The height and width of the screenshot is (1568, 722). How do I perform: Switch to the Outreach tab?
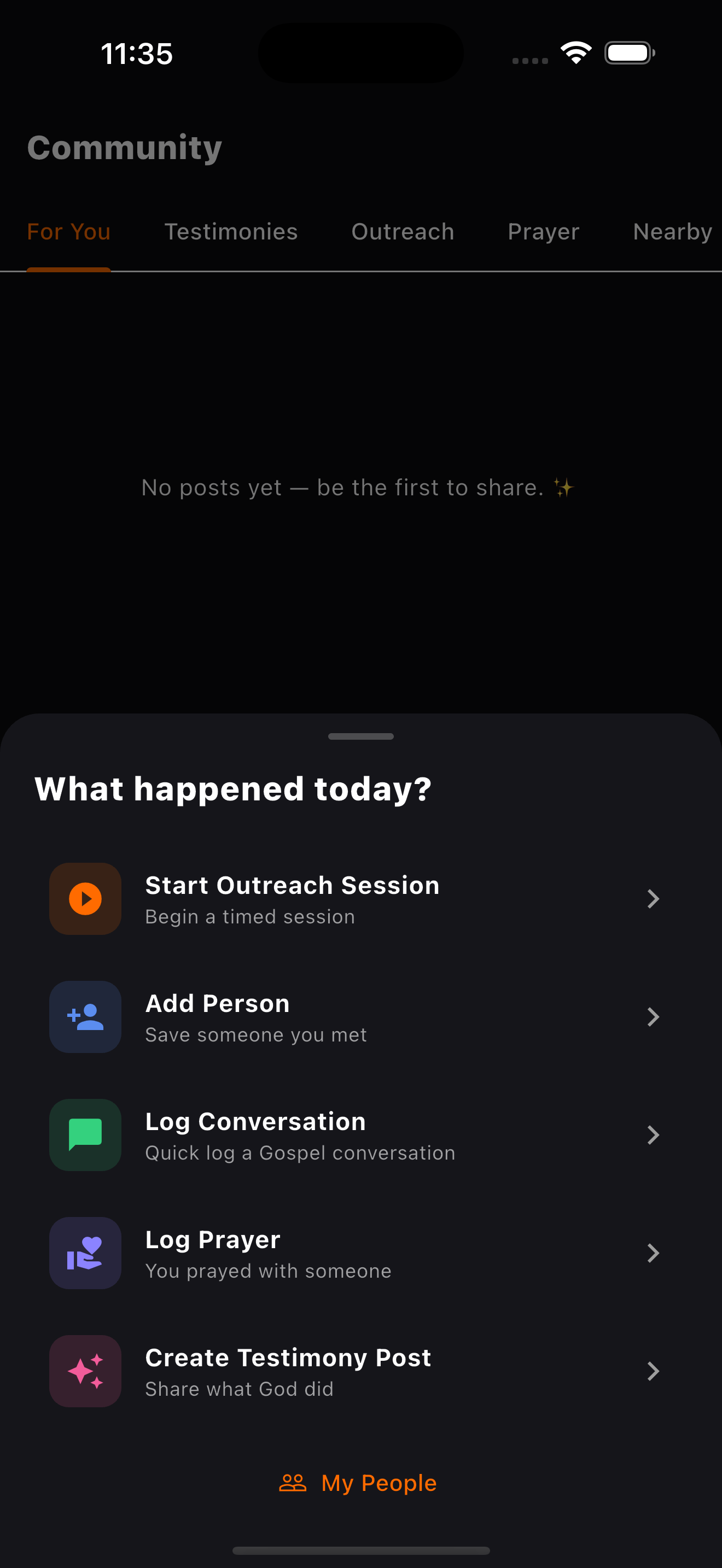coord(403,232)
